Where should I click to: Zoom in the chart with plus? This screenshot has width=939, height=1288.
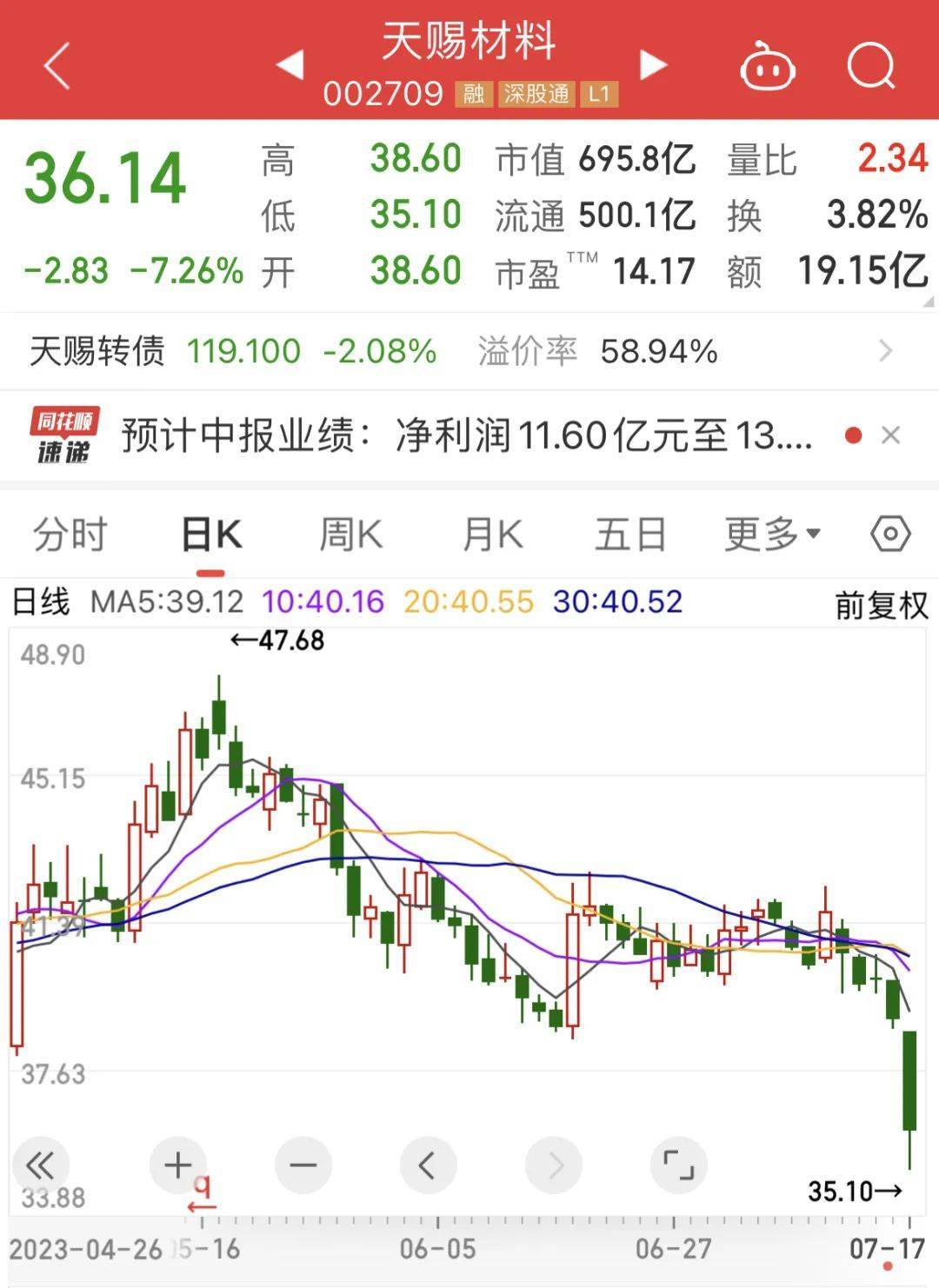tap(178, 1165)
